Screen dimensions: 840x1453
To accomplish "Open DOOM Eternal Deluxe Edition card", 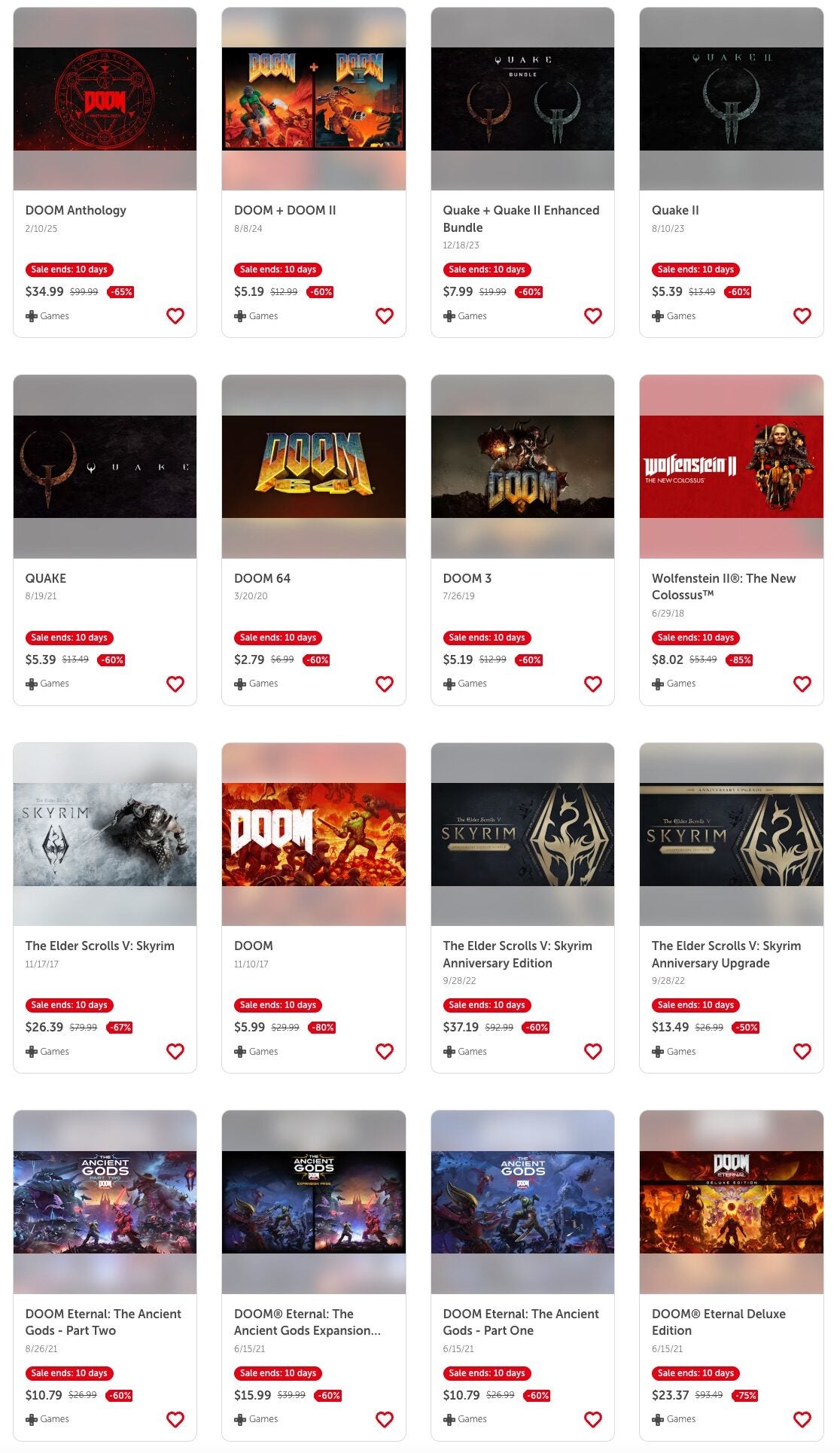I will point(732,1275).
